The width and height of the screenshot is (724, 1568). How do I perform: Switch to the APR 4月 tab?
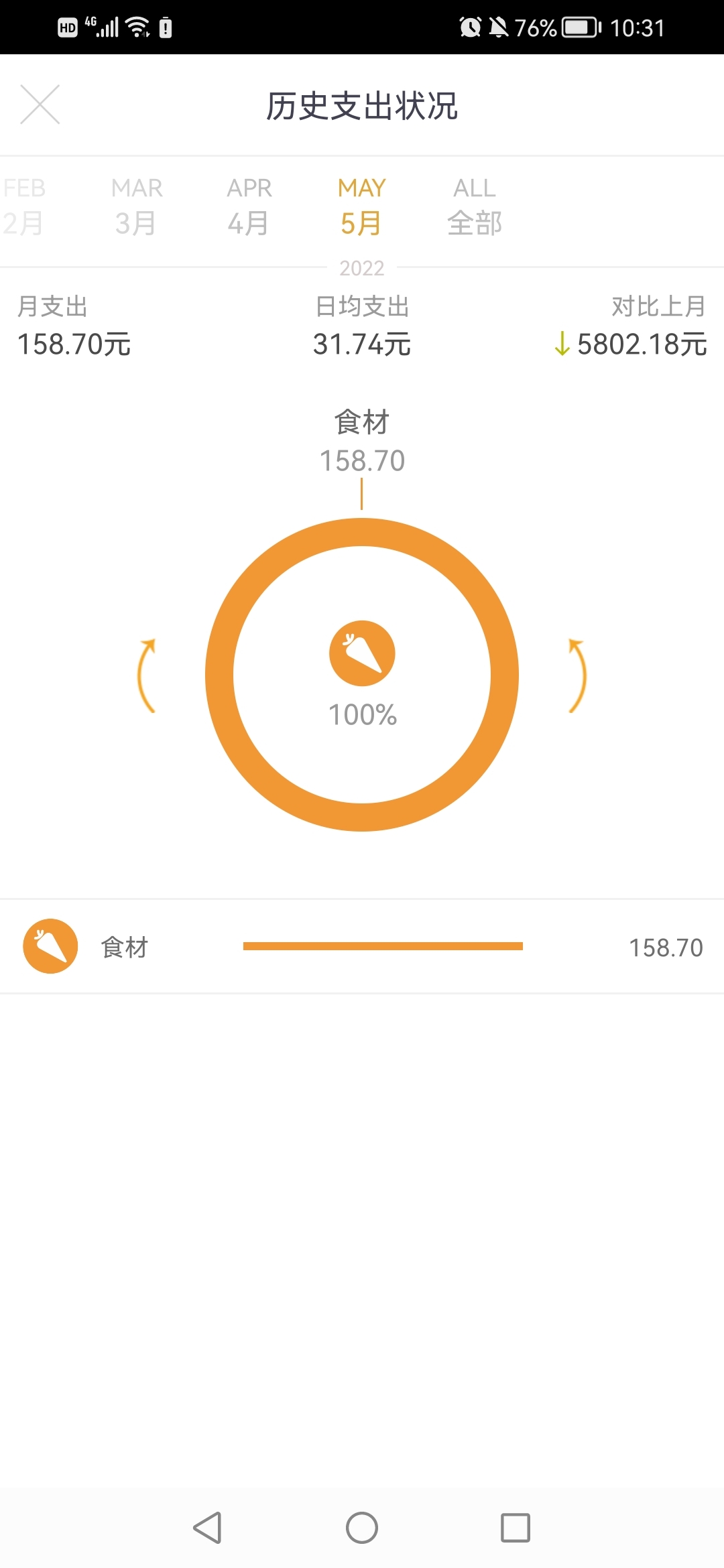(x=249, y=206)
